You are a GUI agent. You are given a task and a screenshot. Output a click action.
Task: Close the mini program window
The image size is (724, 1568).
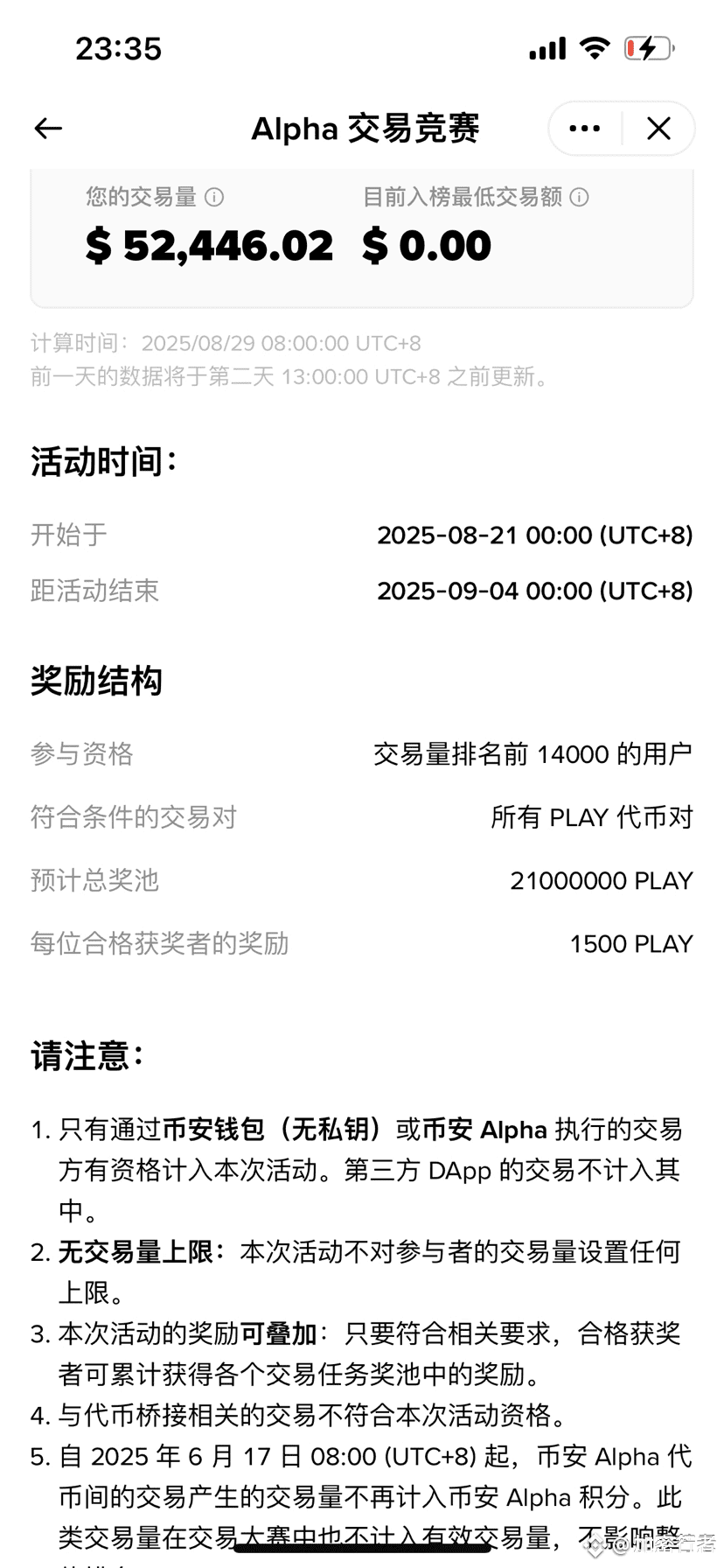point(658,129)
